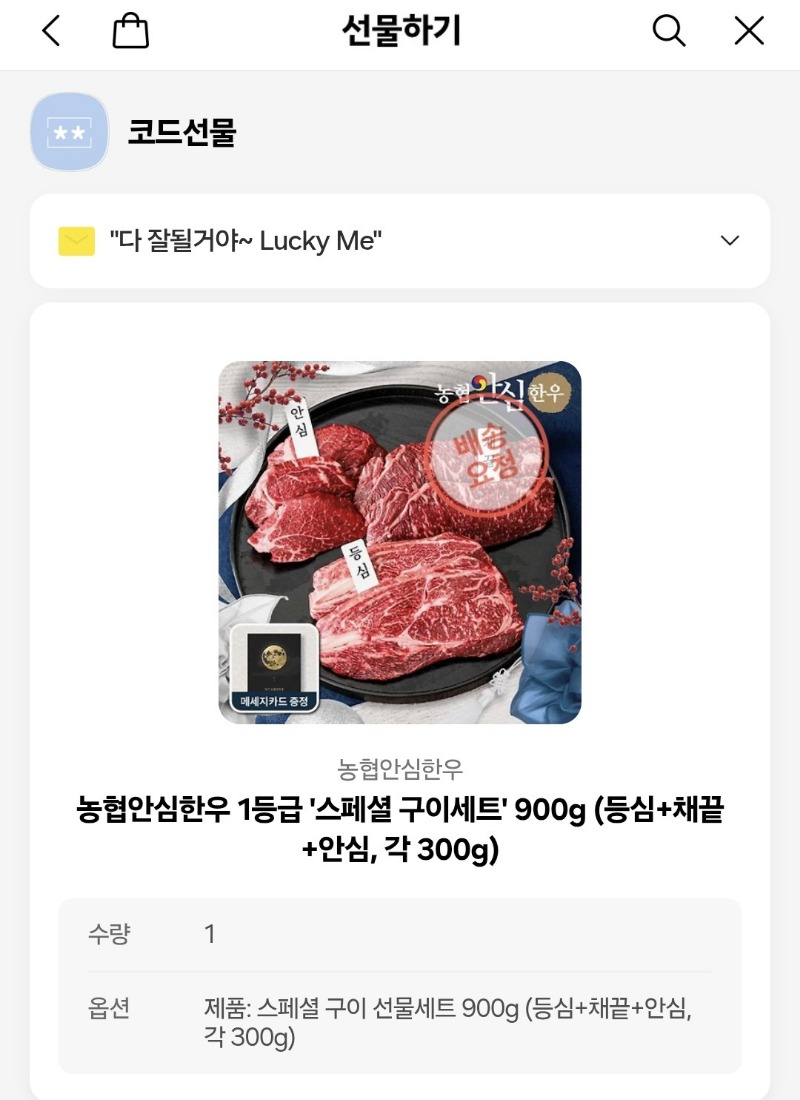Close the 선물하기 screen
This screenshot has height=1100, width=800.
pyautogui.click(x=749, y=31)
